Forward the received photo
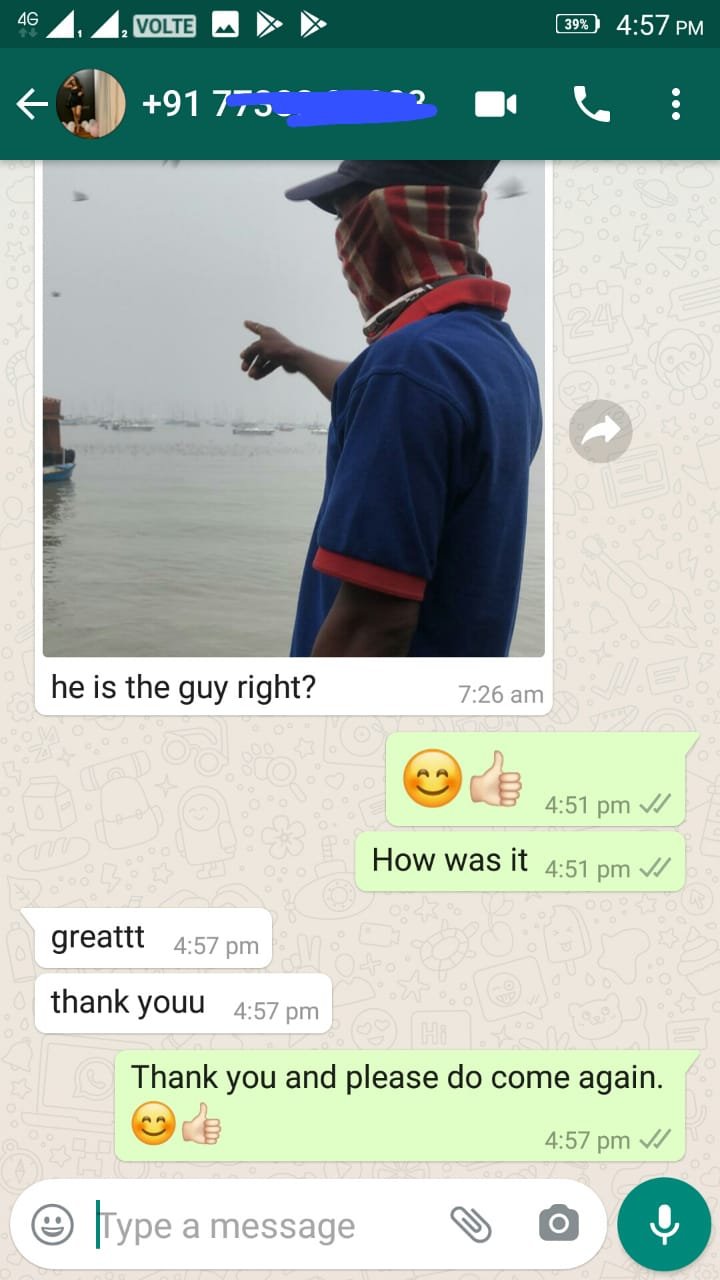Image resolution: width=720 pixels, height=1280 pixels. coord(600,431)
